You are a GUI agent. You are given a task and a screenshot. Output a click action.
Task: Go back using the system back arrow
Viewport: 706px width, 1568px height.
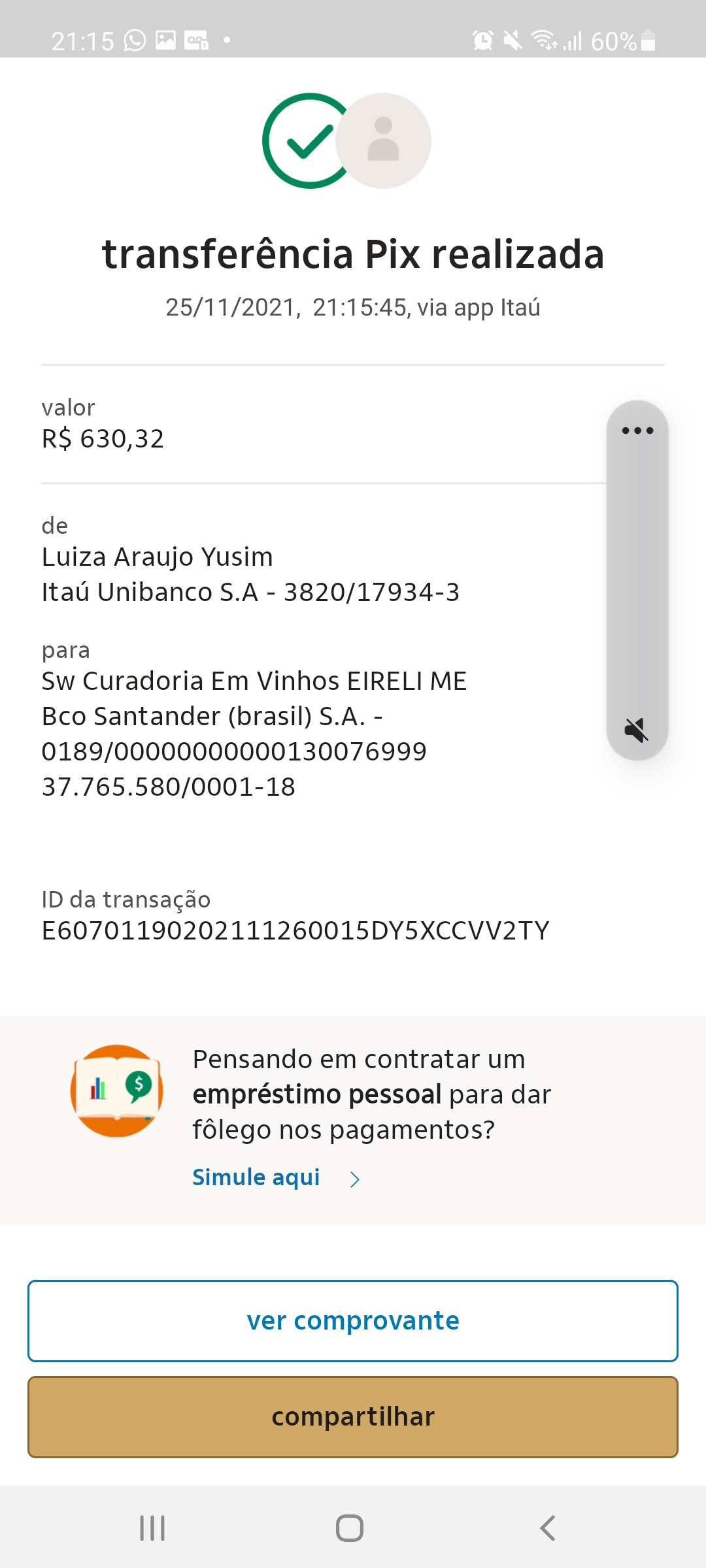pos(548,1528)
